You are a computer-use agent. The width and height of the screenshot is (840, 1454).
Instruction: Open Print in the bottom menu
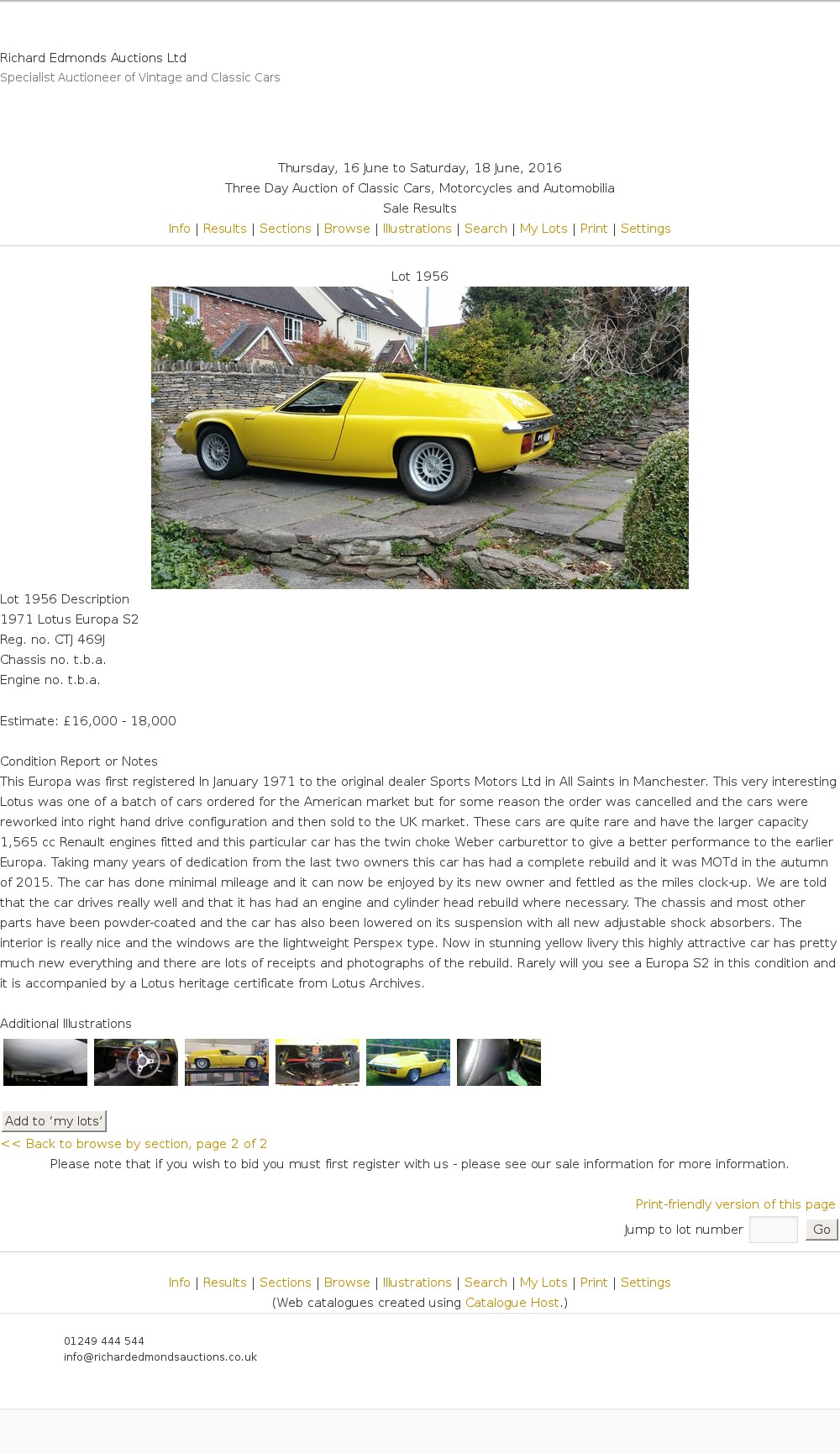[x=593, y=1283]
